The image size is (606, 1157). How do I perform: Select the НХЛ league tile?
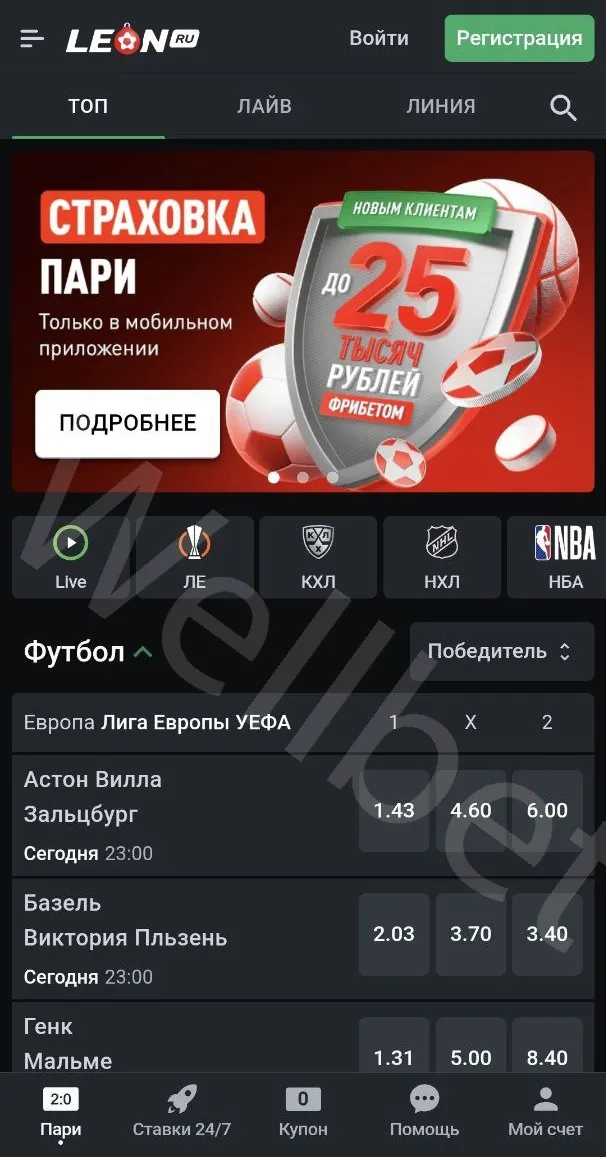(441, 557)
